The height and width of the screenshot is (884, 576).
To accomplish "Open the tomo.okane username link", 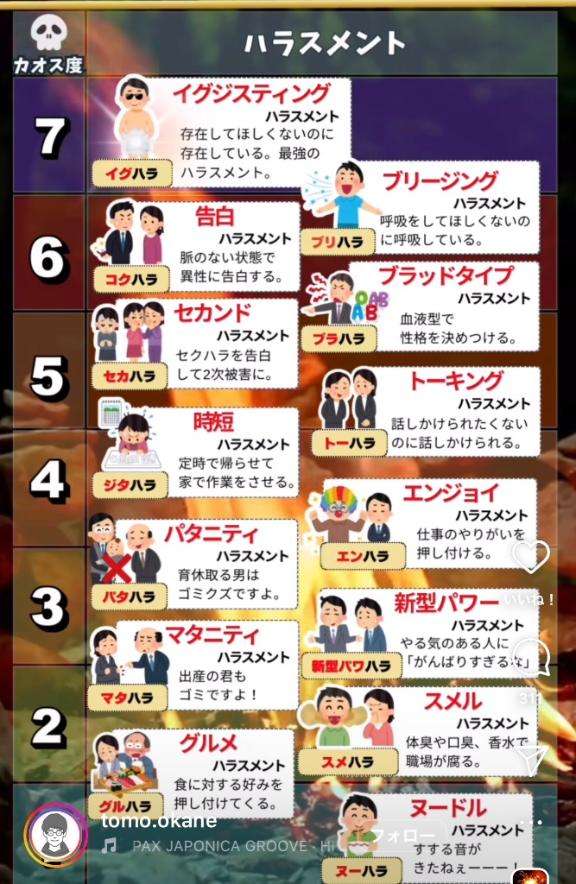I will (159, 821).
